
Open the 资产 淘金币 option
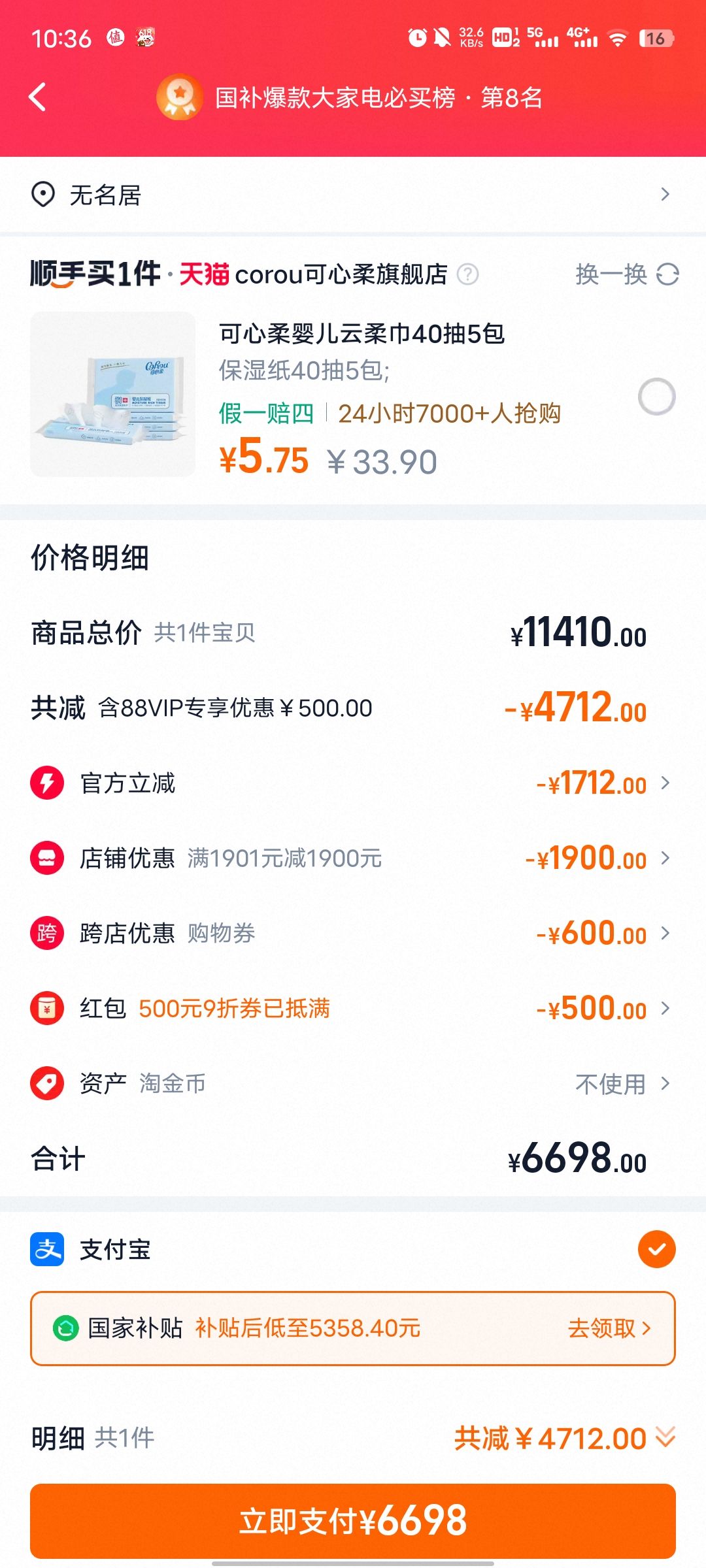pos(353,1083)
